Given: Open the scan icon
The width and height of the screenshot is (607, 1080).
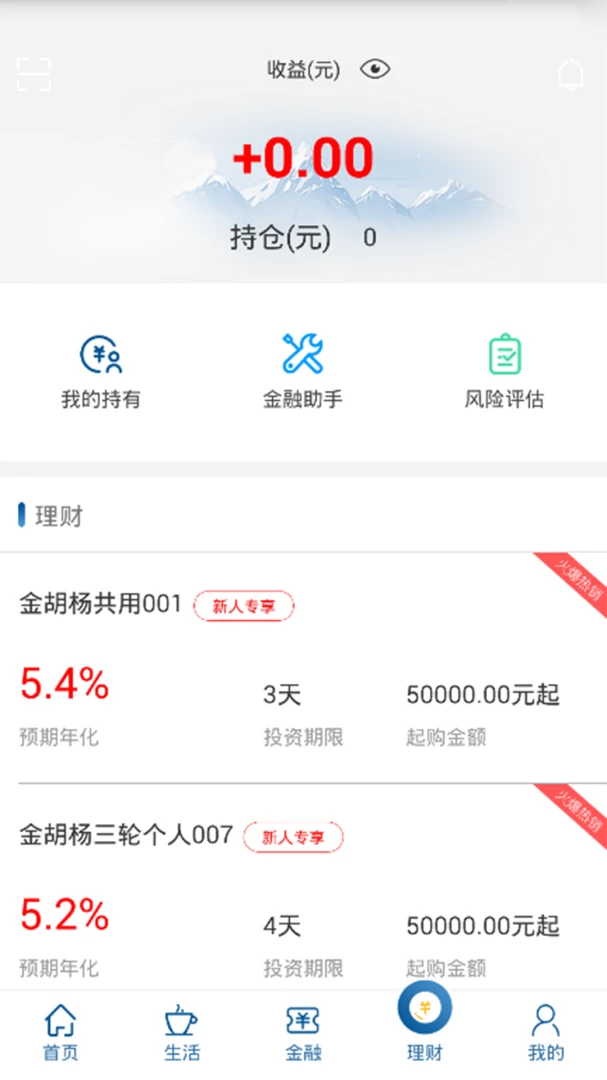Looking at the screenshot, I should coord(33,74).
